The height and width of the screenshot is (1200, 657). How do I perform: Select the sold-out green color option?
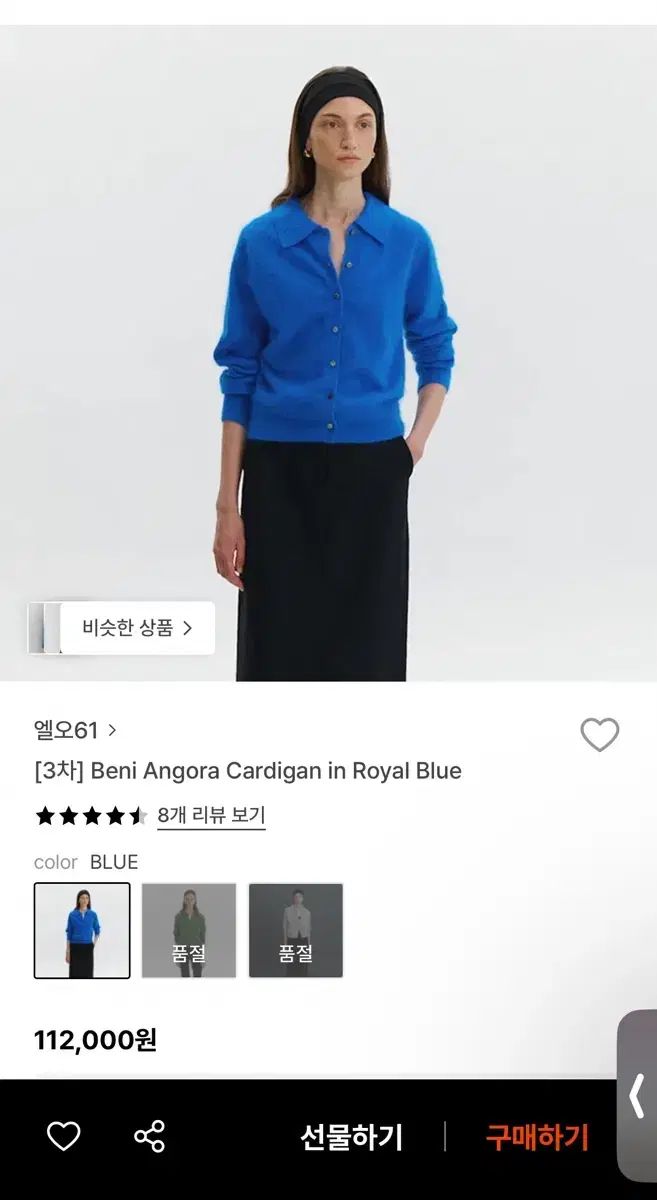189,930
